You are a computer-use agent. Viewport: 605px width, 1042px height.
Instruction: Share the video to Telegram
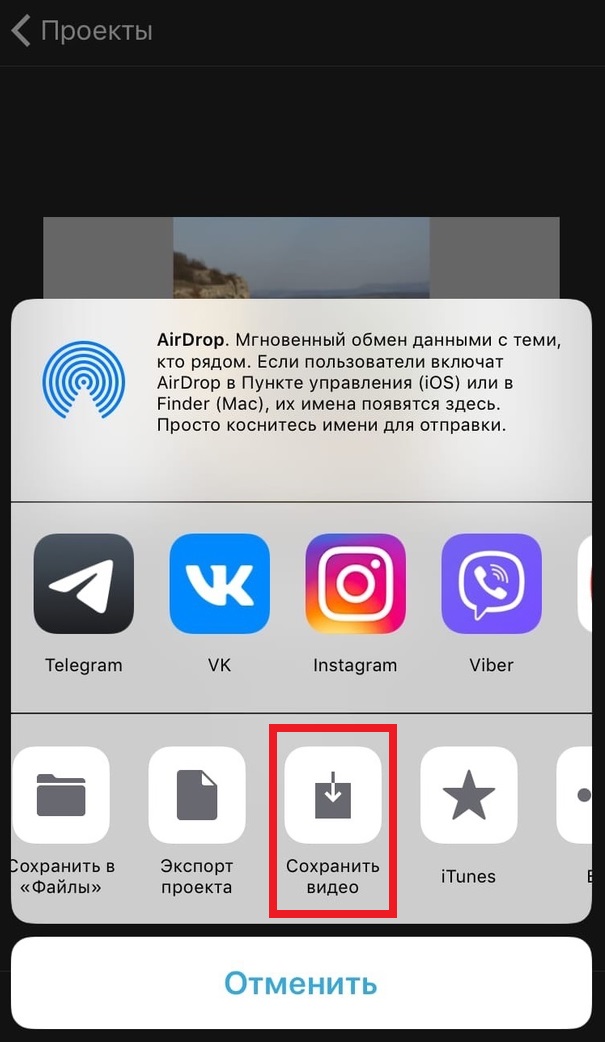click(84, 583)
